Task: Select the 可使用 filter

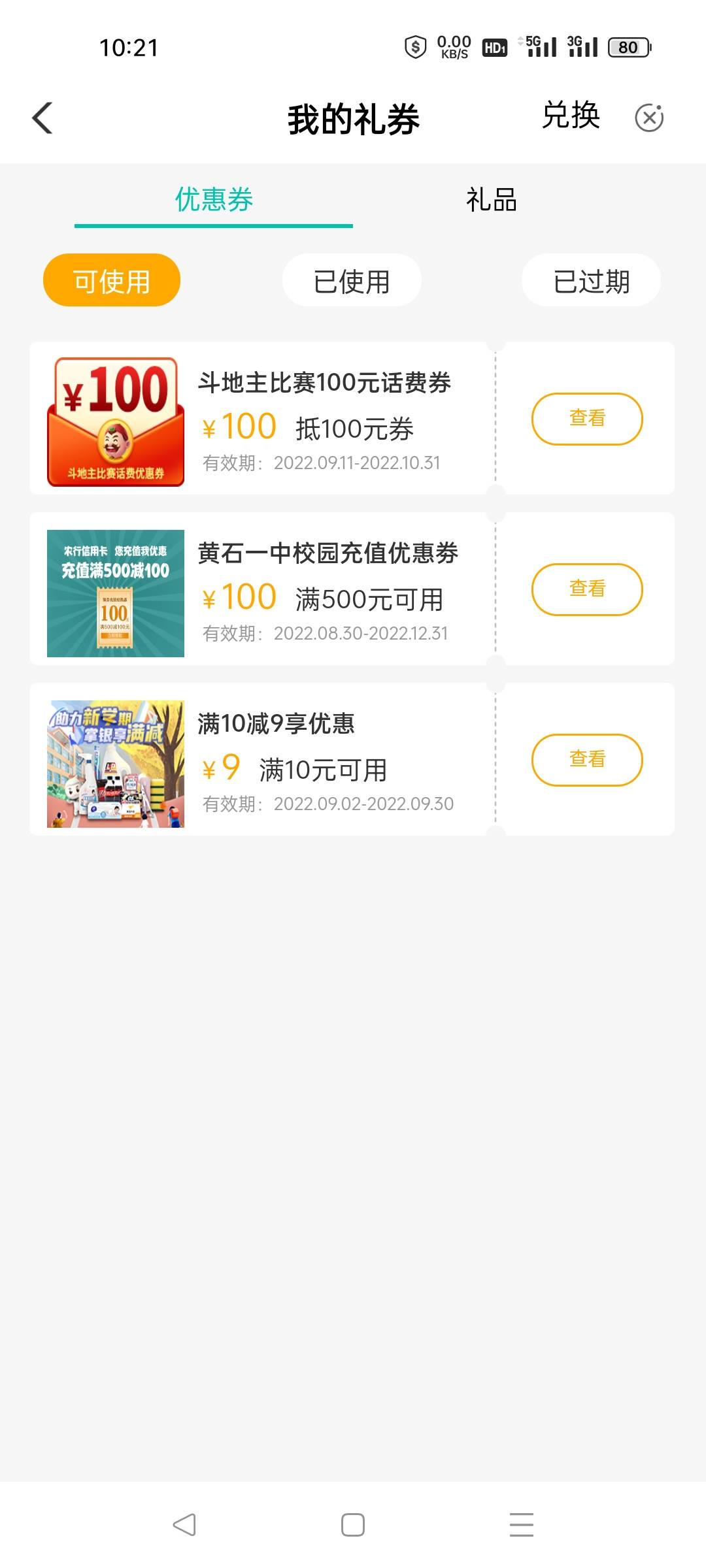Action: pyautogui.click(x=112, y=281)
